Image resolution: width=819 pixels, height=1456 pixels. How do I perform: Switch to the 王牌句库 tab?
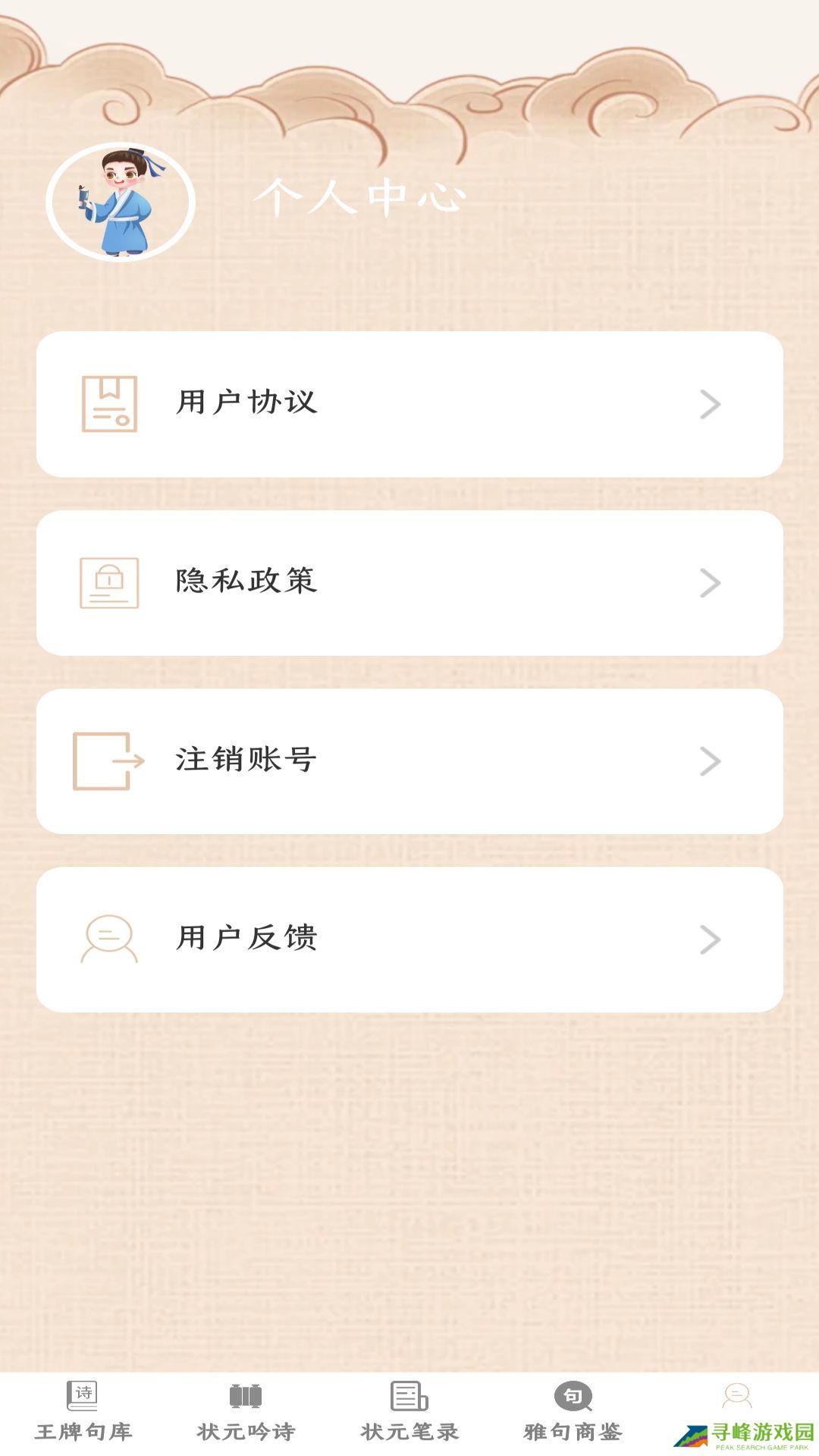(x=83, y=1412)
